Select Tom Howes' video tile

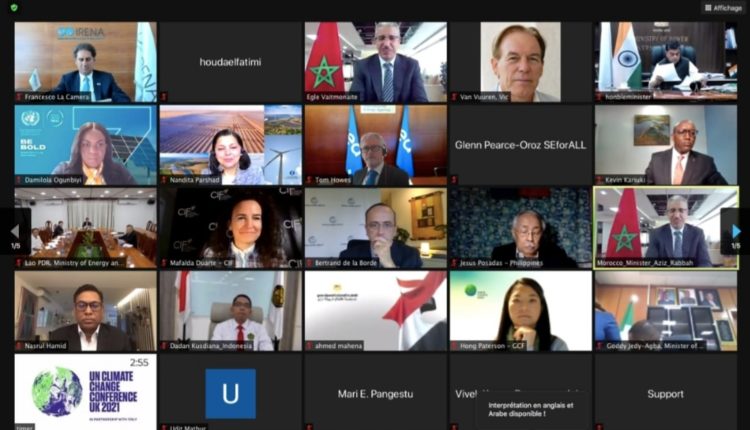pyautogui.click(x=375, y=144)
